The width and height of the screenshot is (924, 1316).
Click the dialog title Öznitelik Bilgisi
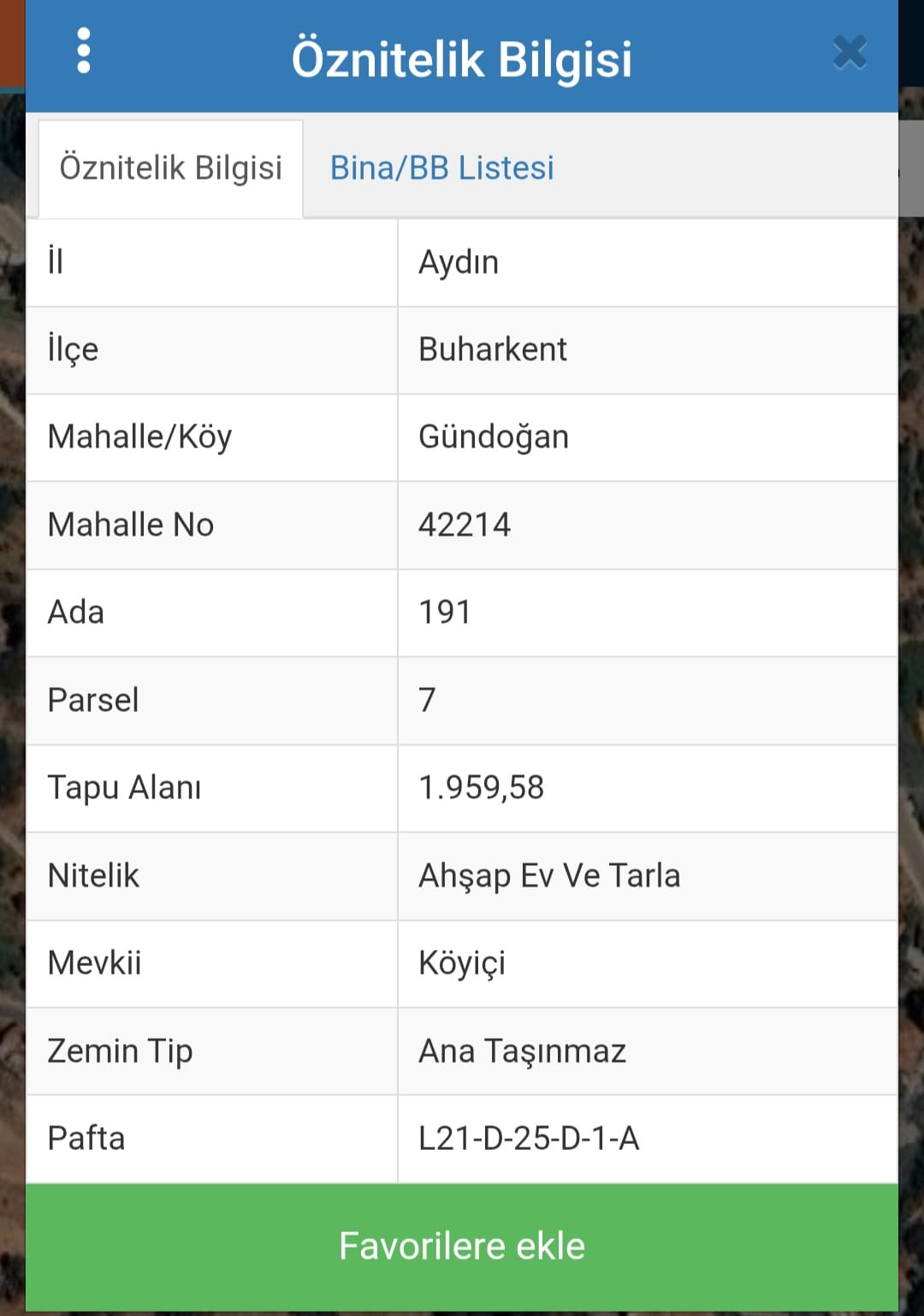462,56
